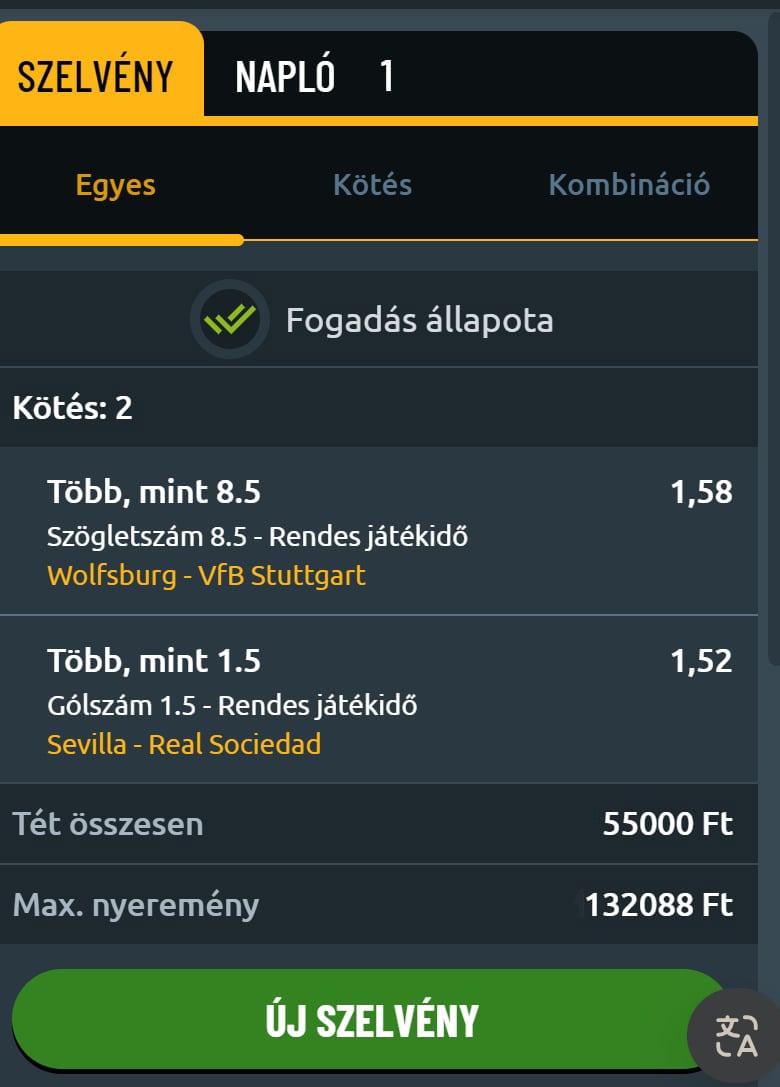Select the Egyes bet type

(x=116, y=185)
